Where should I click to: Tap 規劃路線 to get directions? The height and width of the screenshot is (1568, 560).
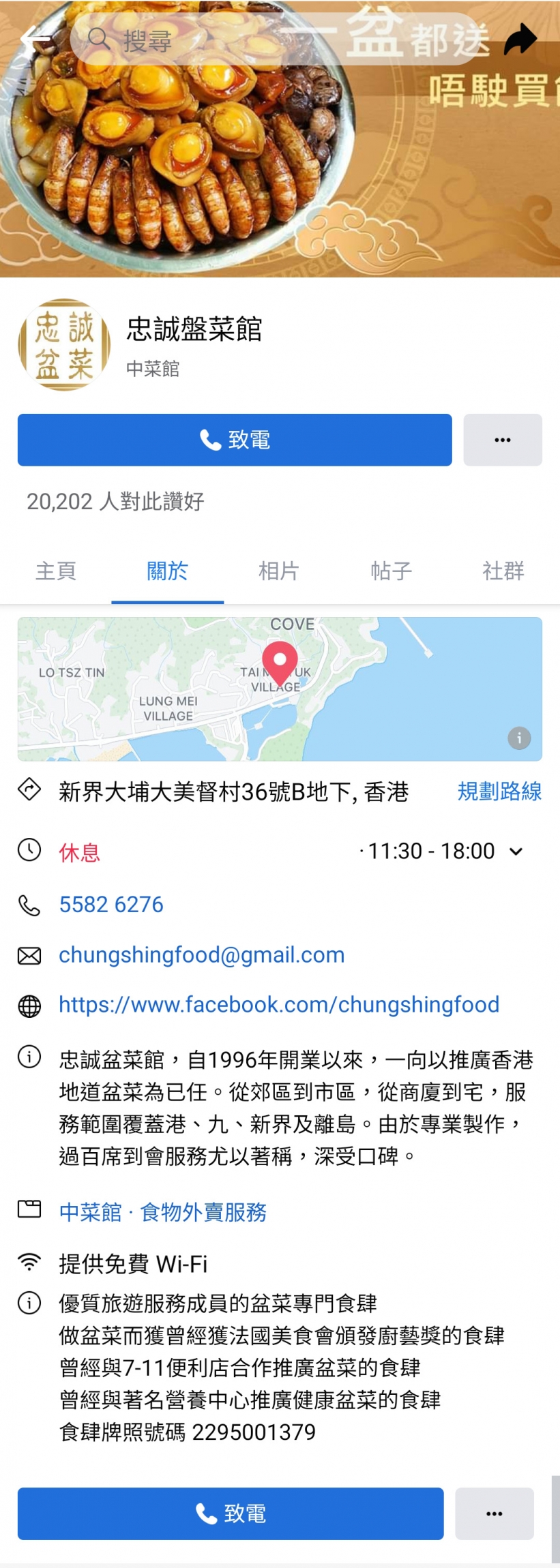499,791
